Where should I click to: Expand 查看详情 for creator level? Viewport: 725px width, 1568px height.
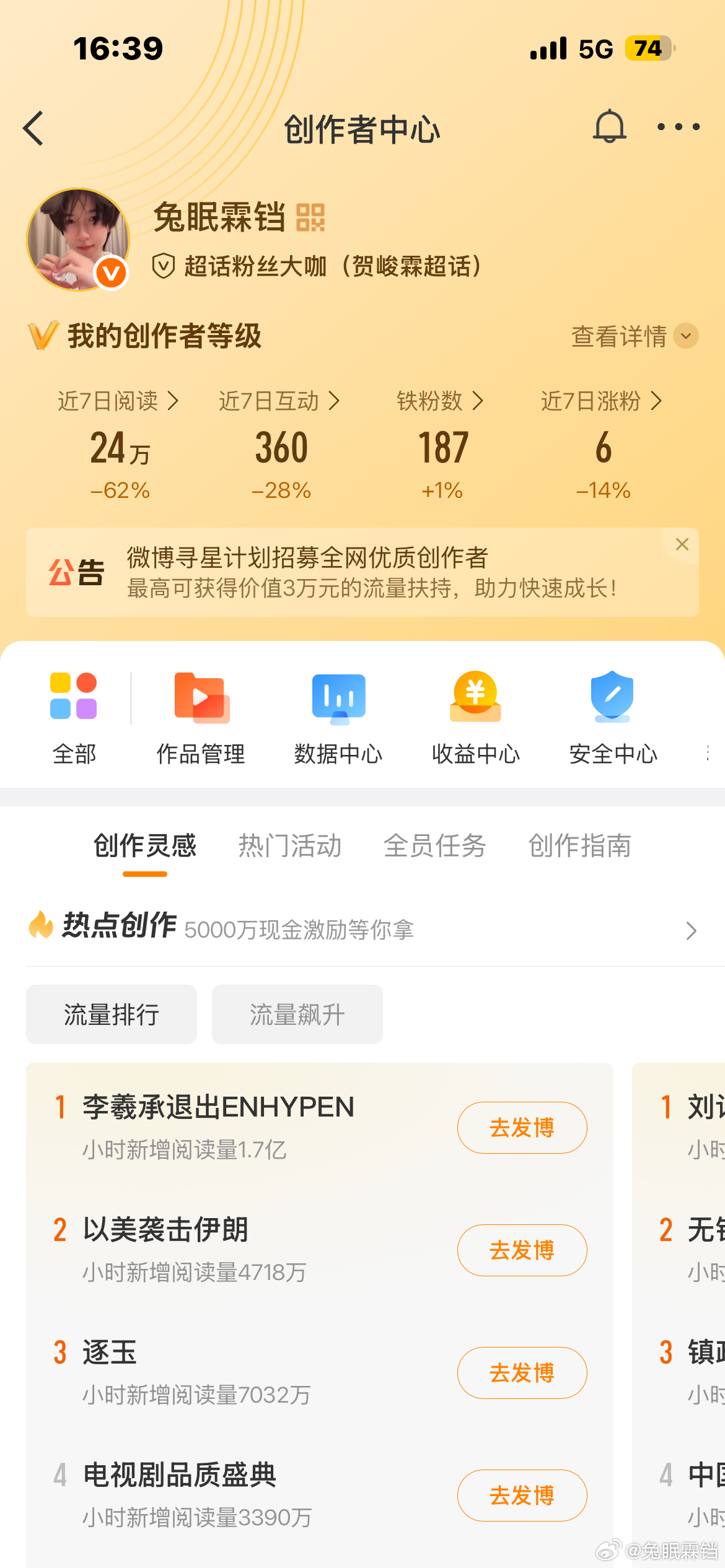click(628, 338)
